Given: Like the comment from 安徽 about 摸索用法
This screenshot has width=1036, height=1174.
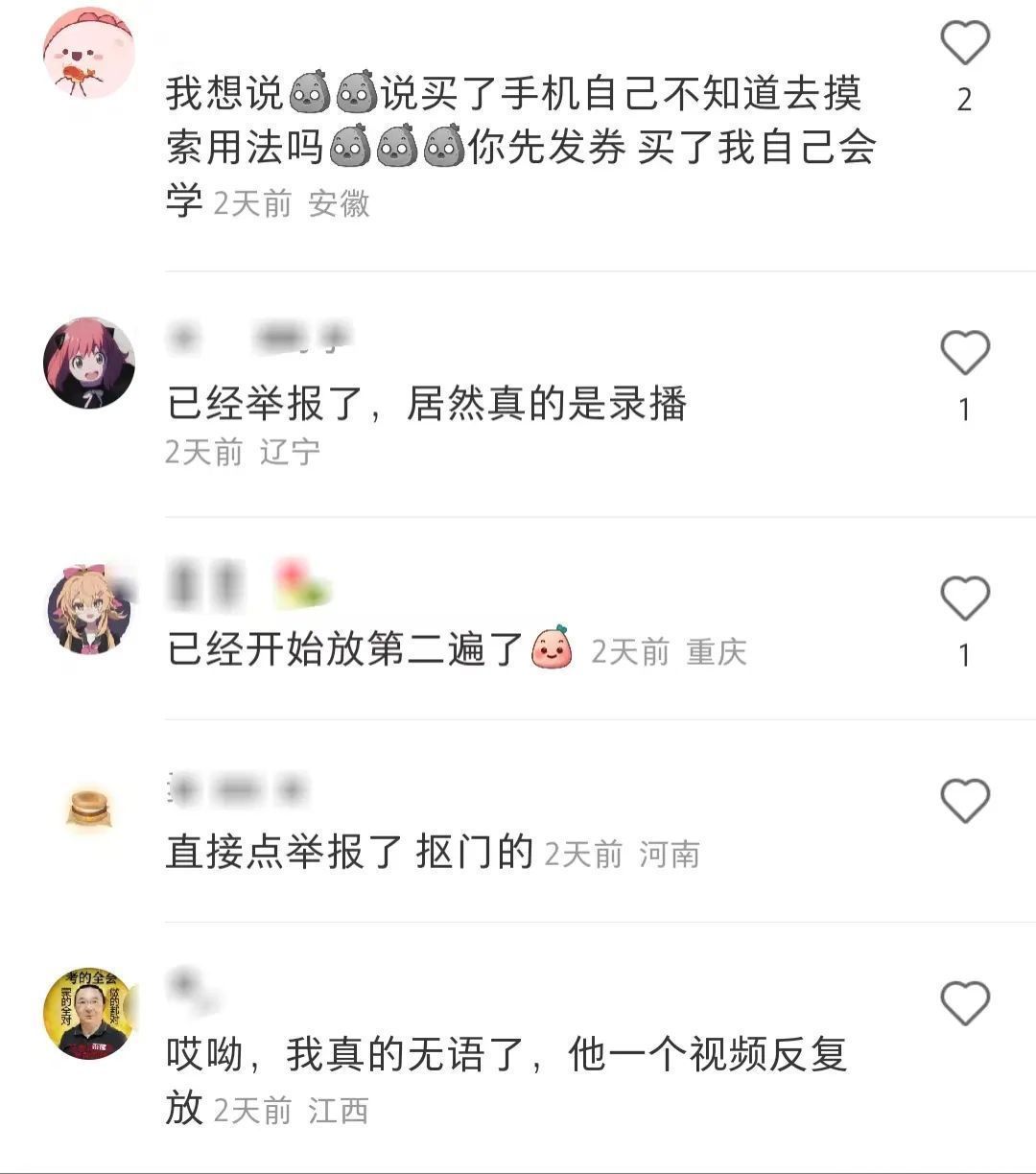Looking at the screenshot, I should [964, 43].
